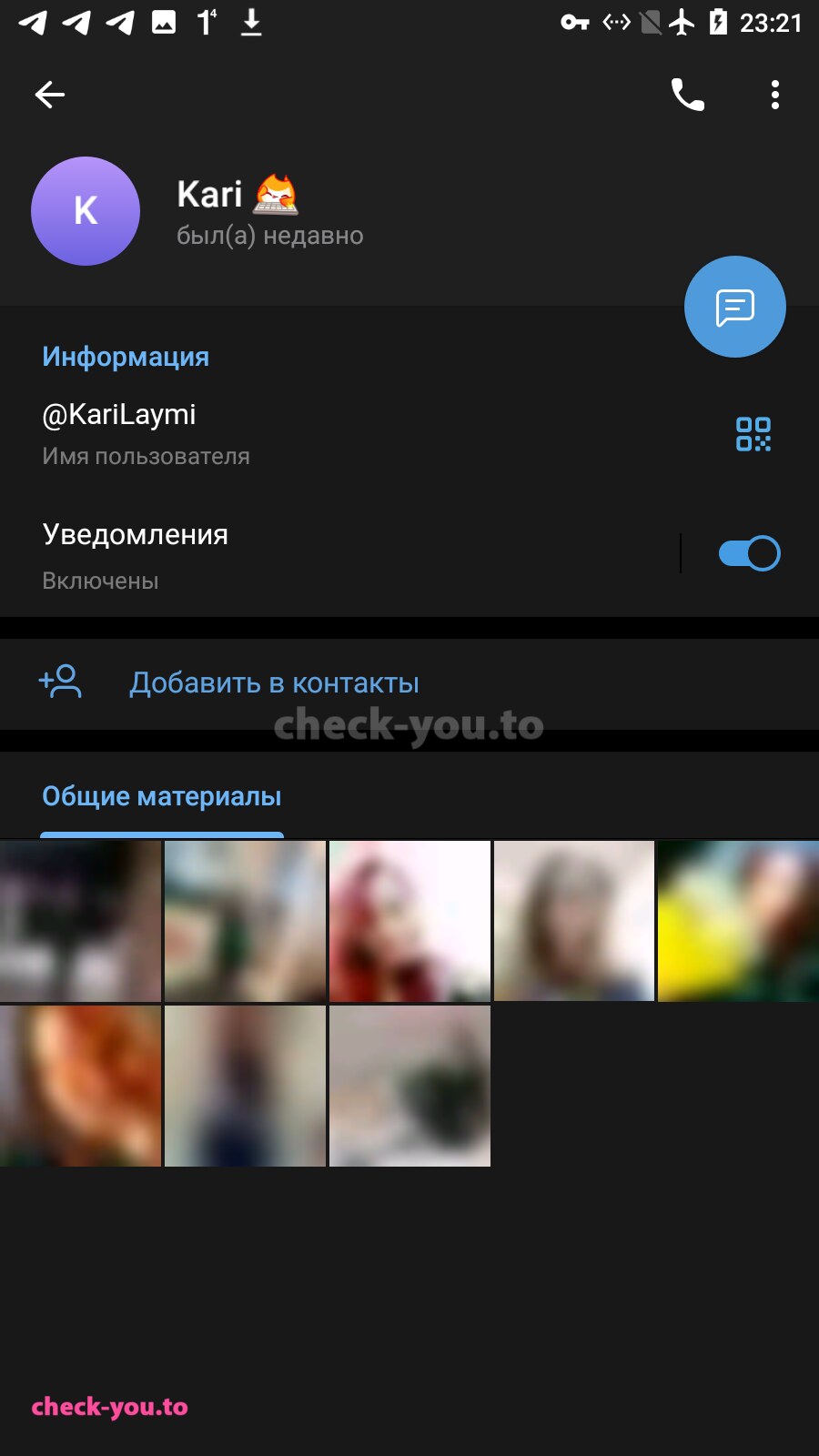Open chat with the blue message button
Viewport: 819px width, 1456px height.
[735, 307]
